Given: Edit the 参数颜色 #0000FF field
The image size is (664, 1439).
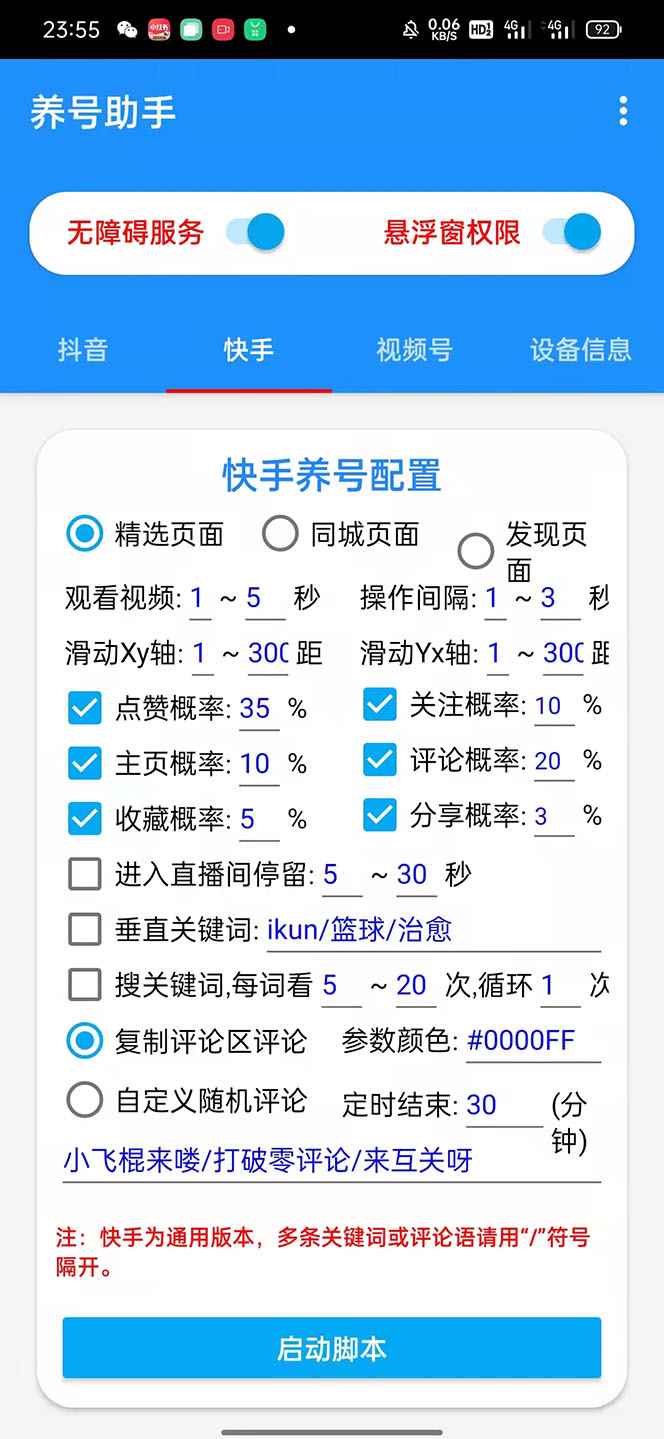Looking at the screenshot, I should pyautogui.click(x=533, y=1041).
